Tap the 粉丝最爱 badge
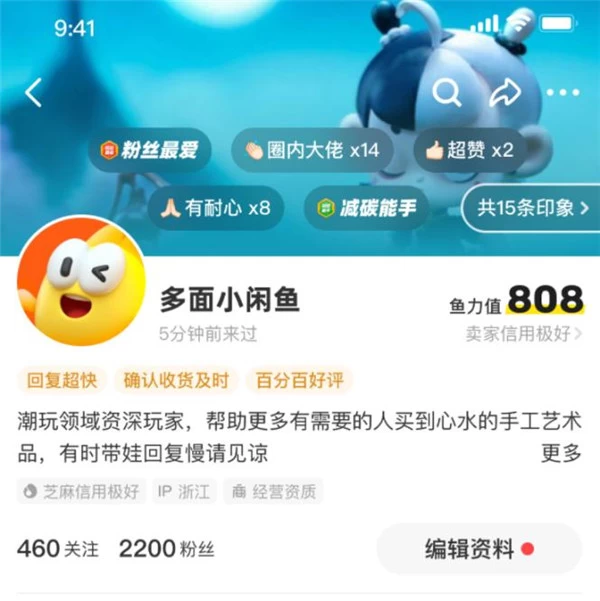 point(149,150)
